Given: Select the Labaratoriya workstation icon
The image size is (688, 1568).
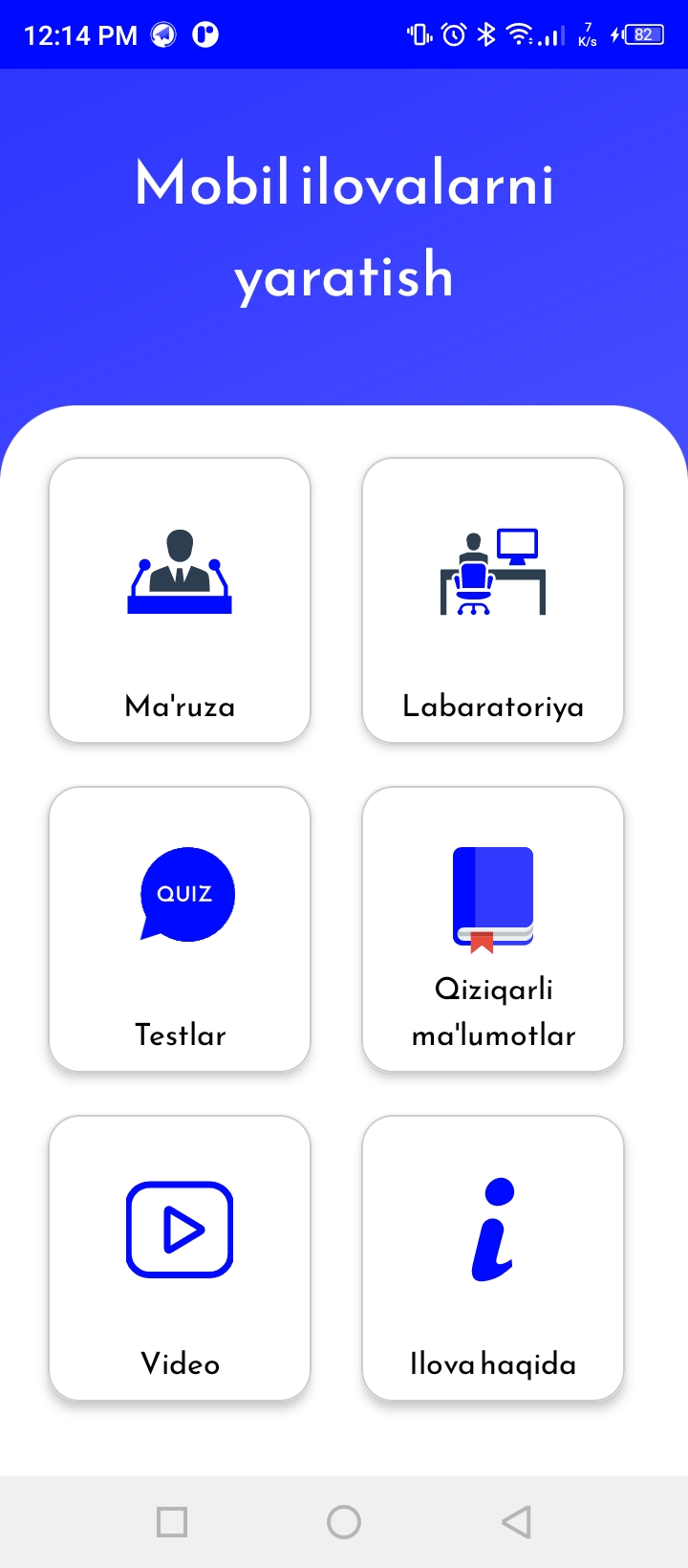Looking at the screenshot, I should (x=492, y=569).
